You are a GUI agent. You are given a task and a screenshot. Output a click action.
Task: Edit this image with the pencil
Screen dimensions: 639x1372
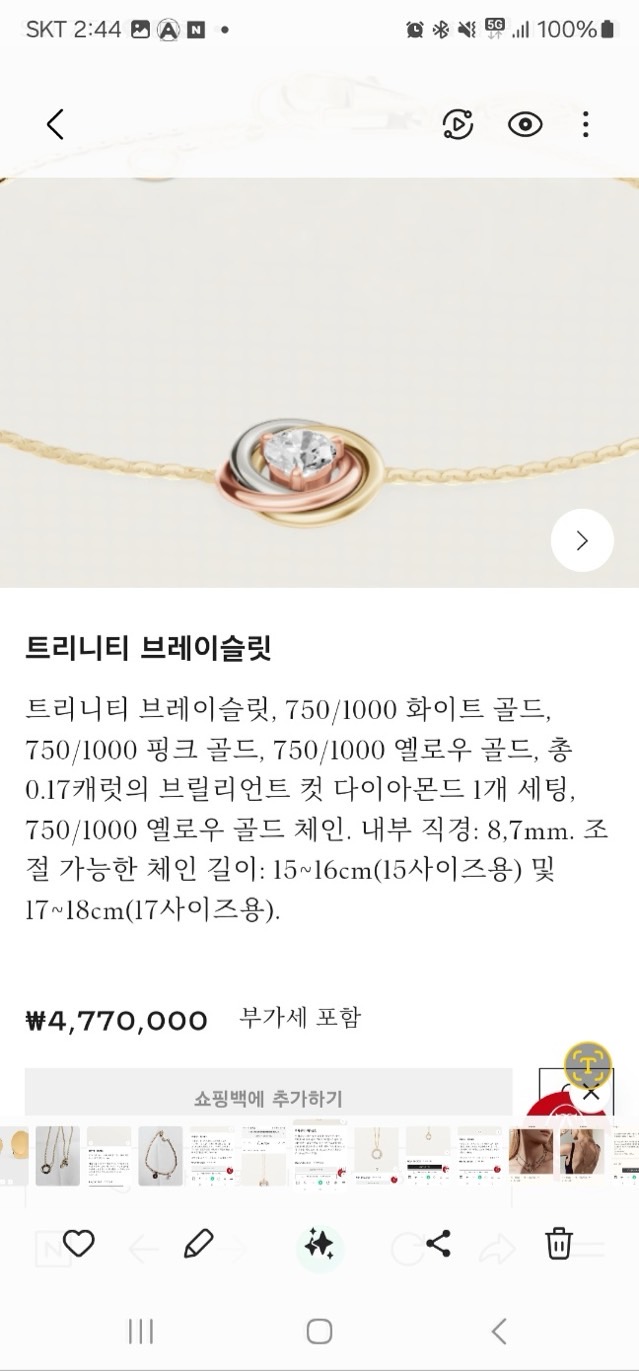click(x=198, y=1244)
